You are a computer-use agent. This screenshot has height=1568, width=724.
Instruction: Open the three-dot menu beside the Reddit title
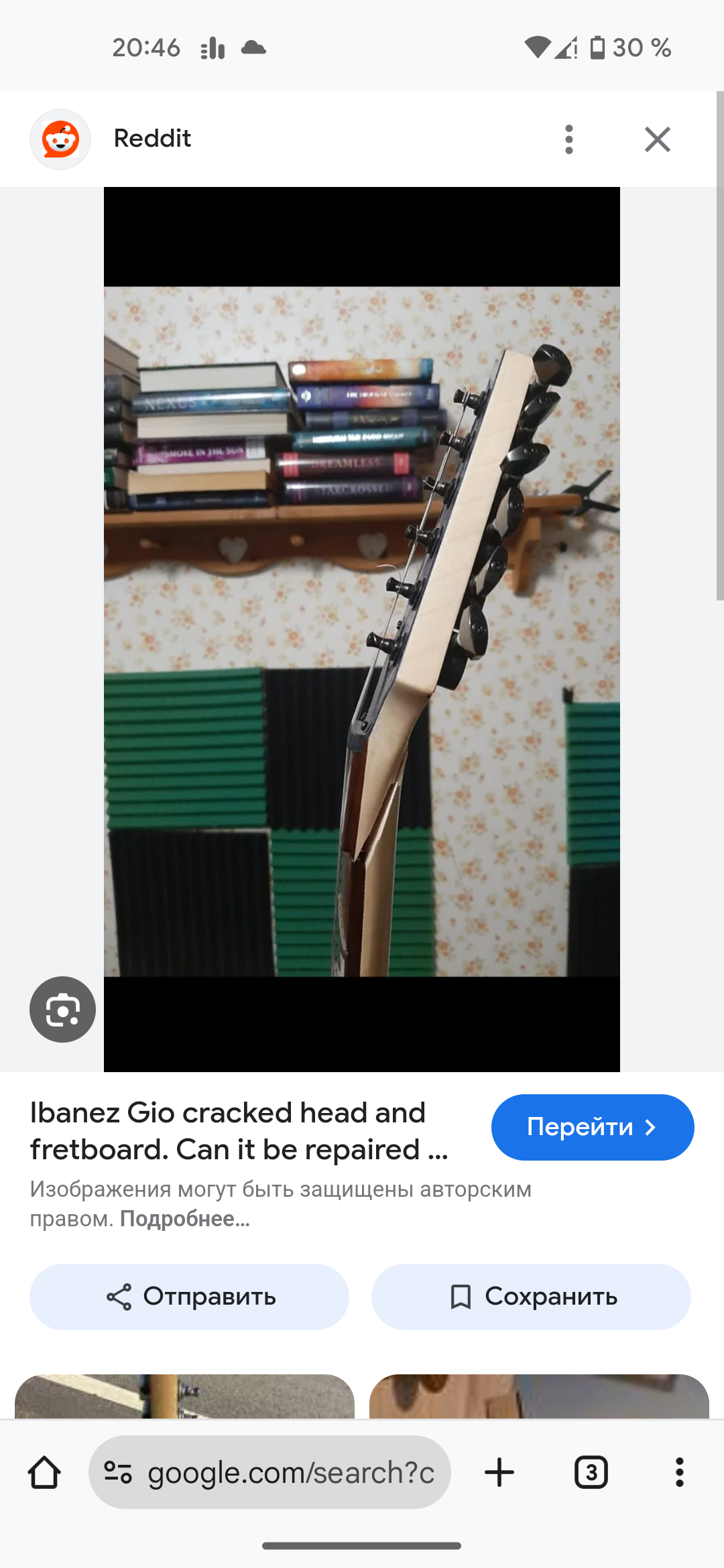tap(569, 139)
